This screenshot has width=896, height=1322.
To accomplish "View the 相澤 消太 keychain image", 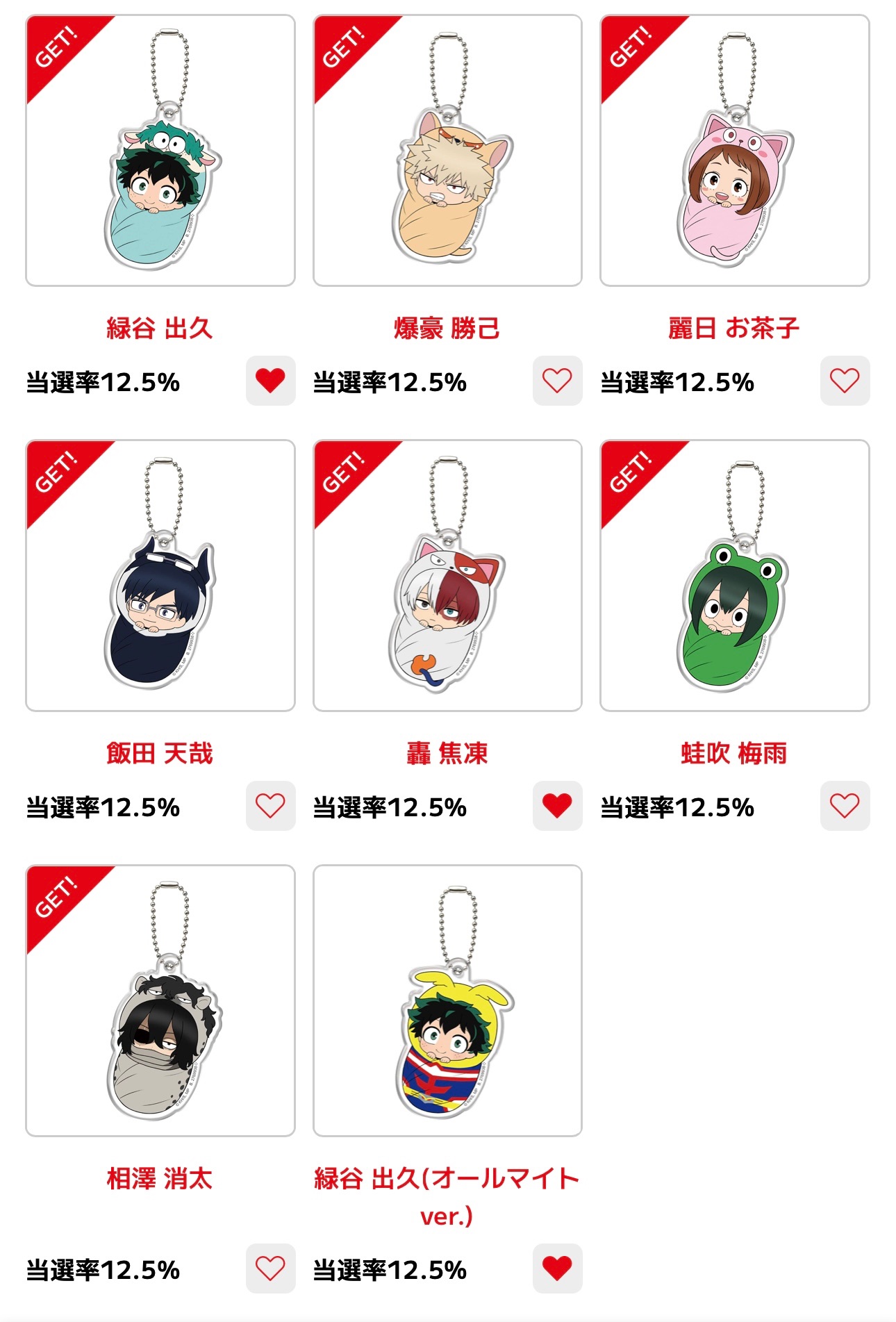I will coord(160,1001).
